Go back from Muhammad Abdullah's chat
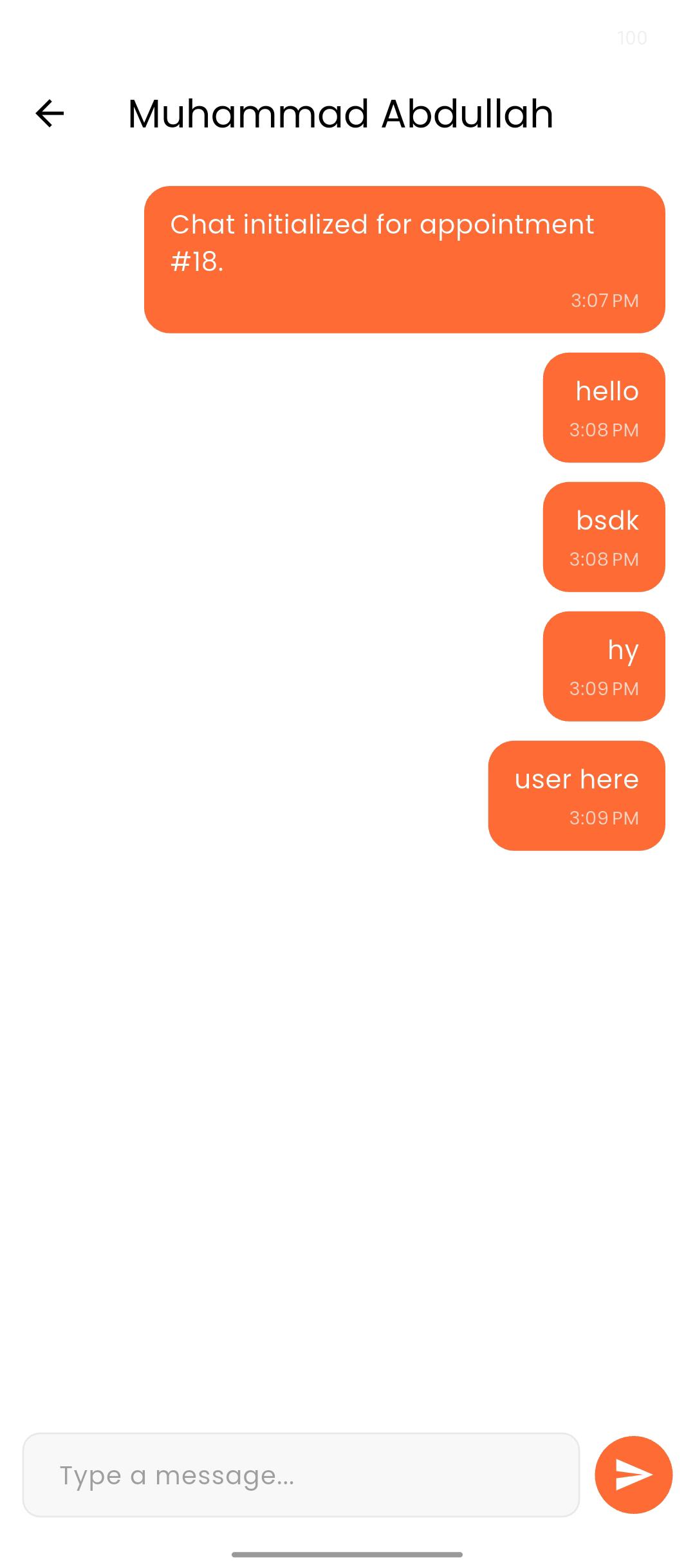695x1568 pixels. click(50, 114)
